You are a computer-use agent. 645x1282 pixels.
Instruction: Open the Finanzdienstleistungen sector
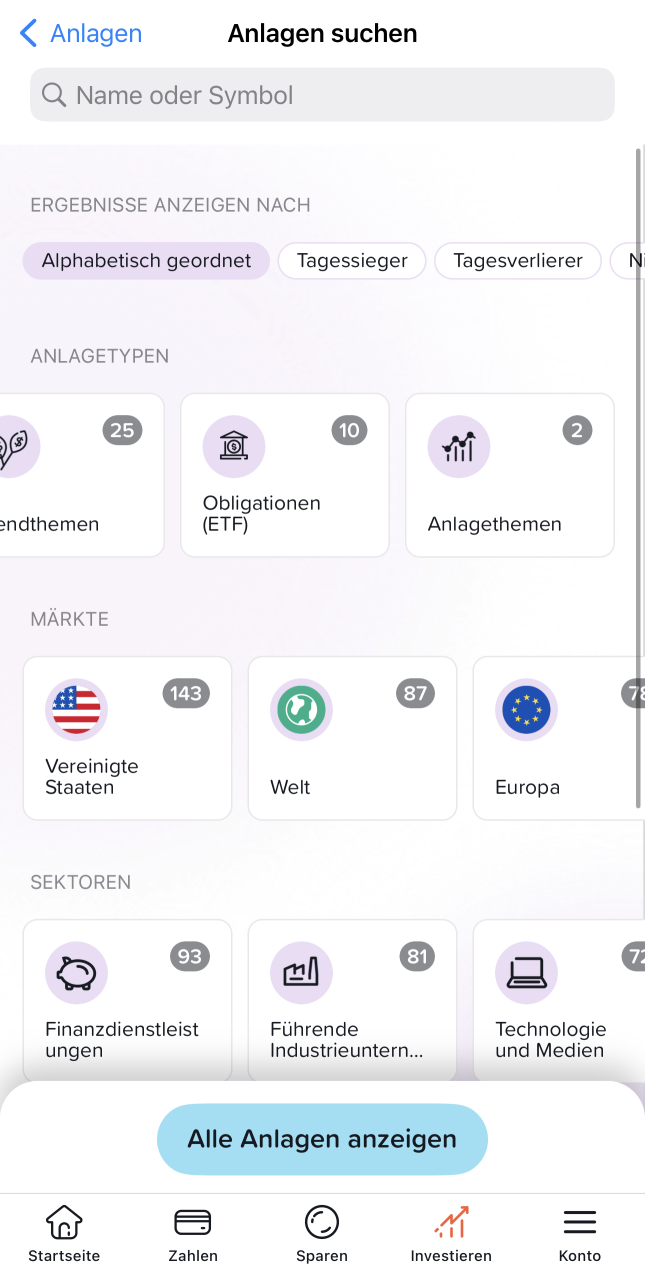(x=127, y=1000)
